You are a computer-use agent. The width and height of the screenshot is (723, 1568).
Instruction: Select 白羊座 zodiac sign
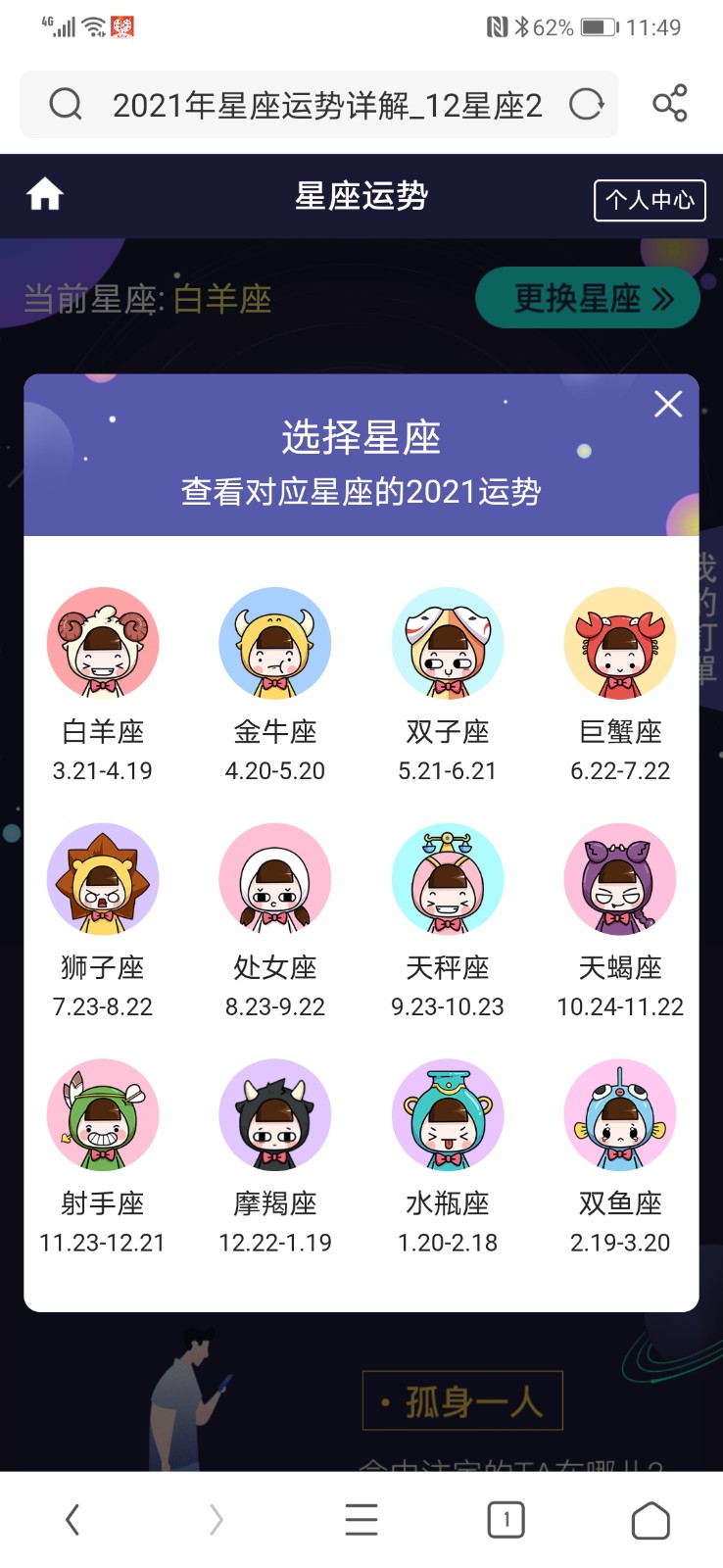pyautogui.click(x=103, y=644)
